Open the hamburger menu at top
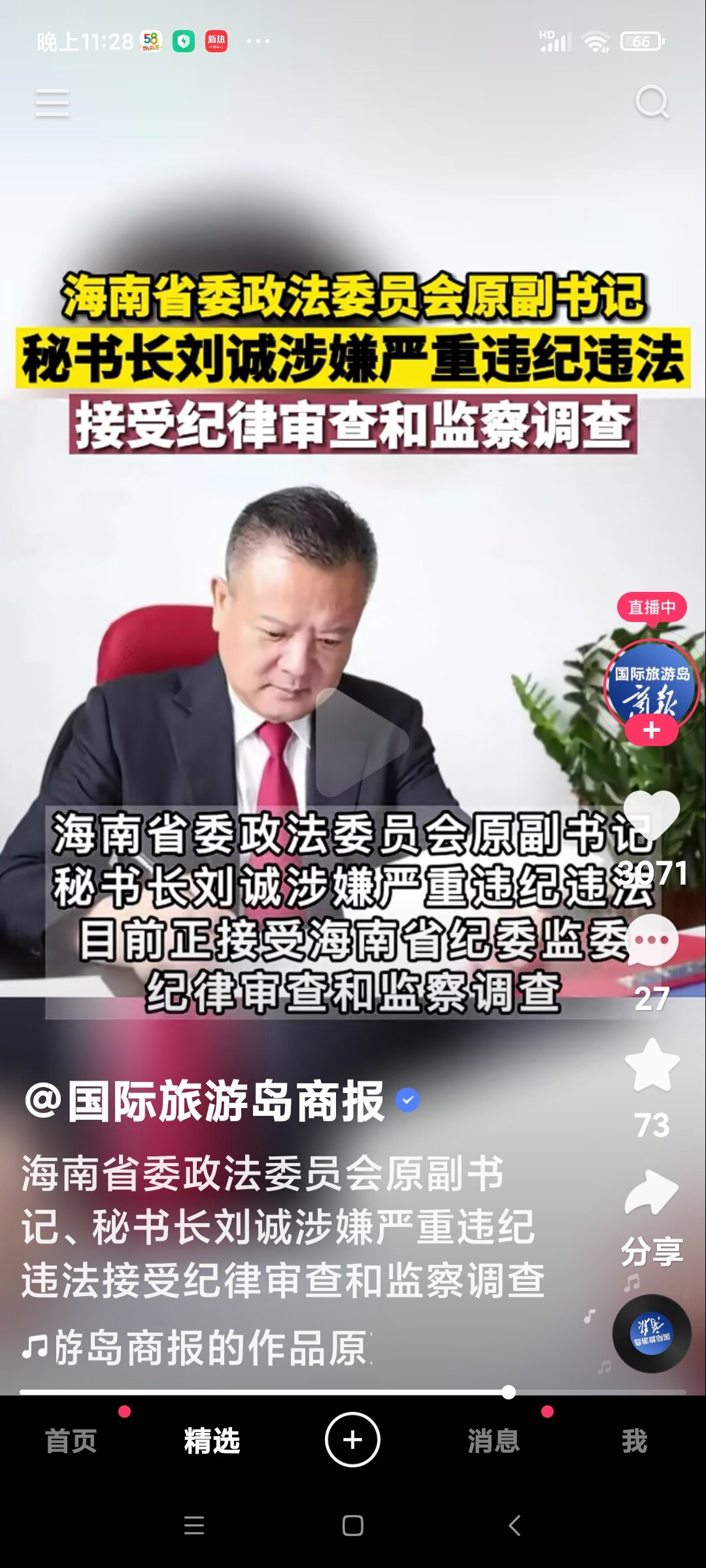 (x=52, y=103)
